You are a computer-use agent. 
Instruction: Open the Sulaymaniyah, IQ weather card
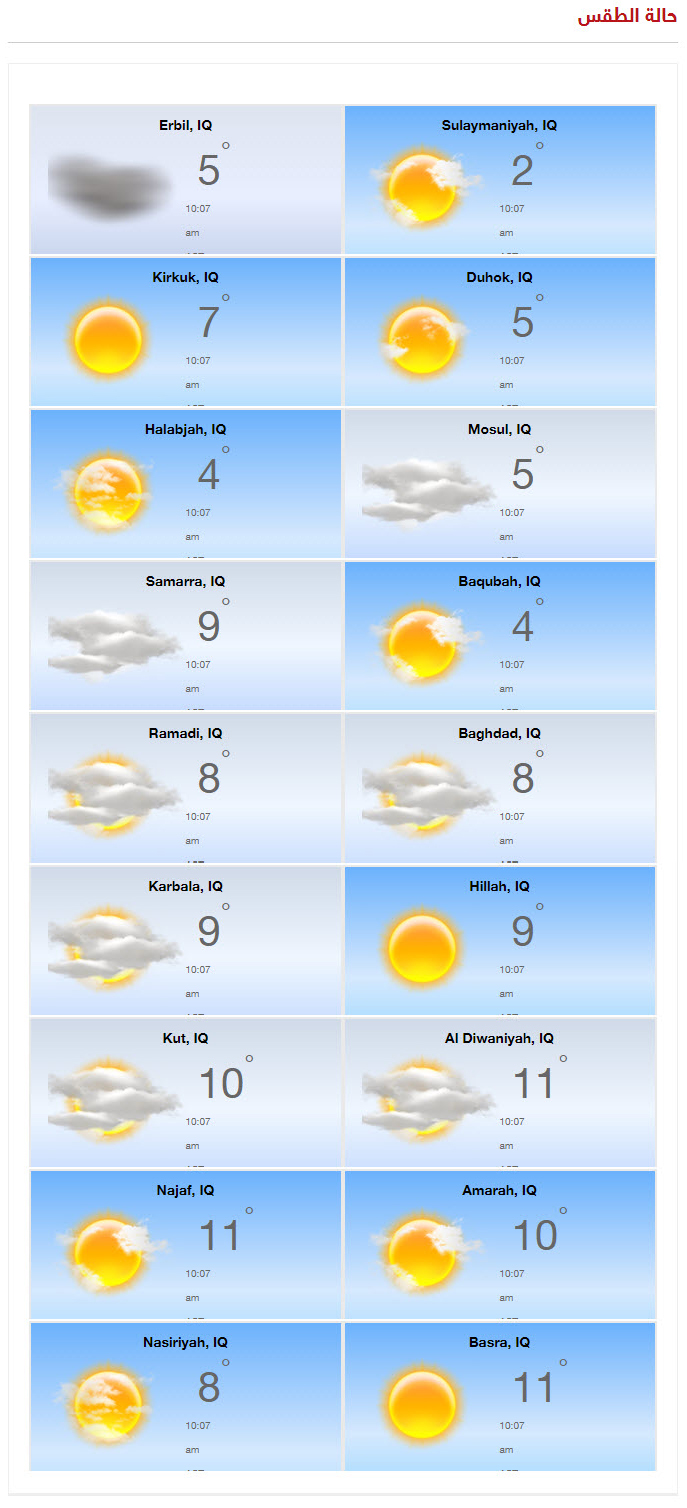500,180
